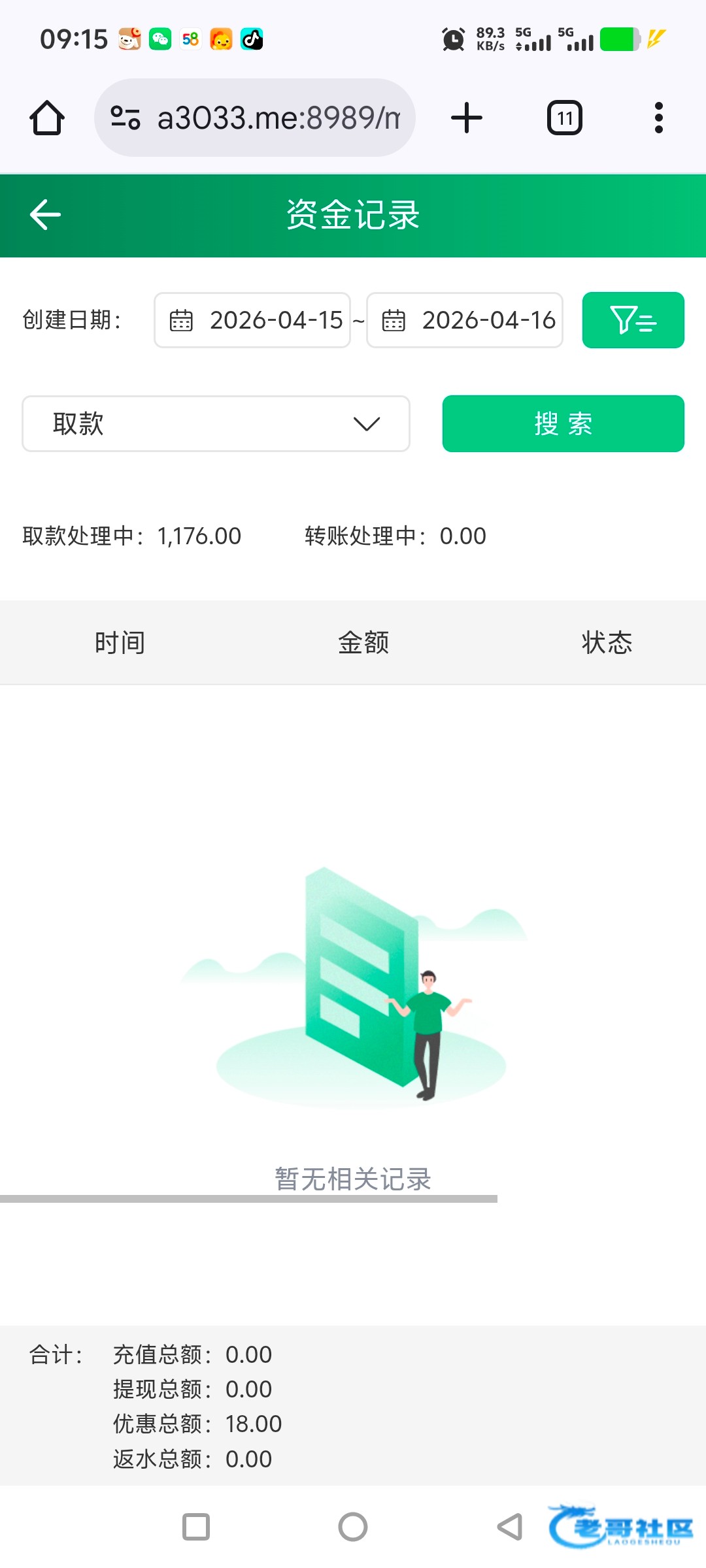Go to the system home screen
Image resolution: width=706 pixels, height=1568 pixels.
pos(353,1527)
